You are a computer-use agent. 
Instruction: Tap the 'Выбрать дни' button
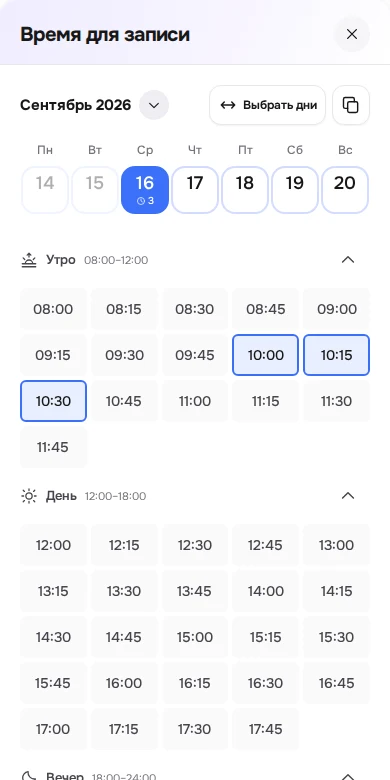click(x=268, y=105)
